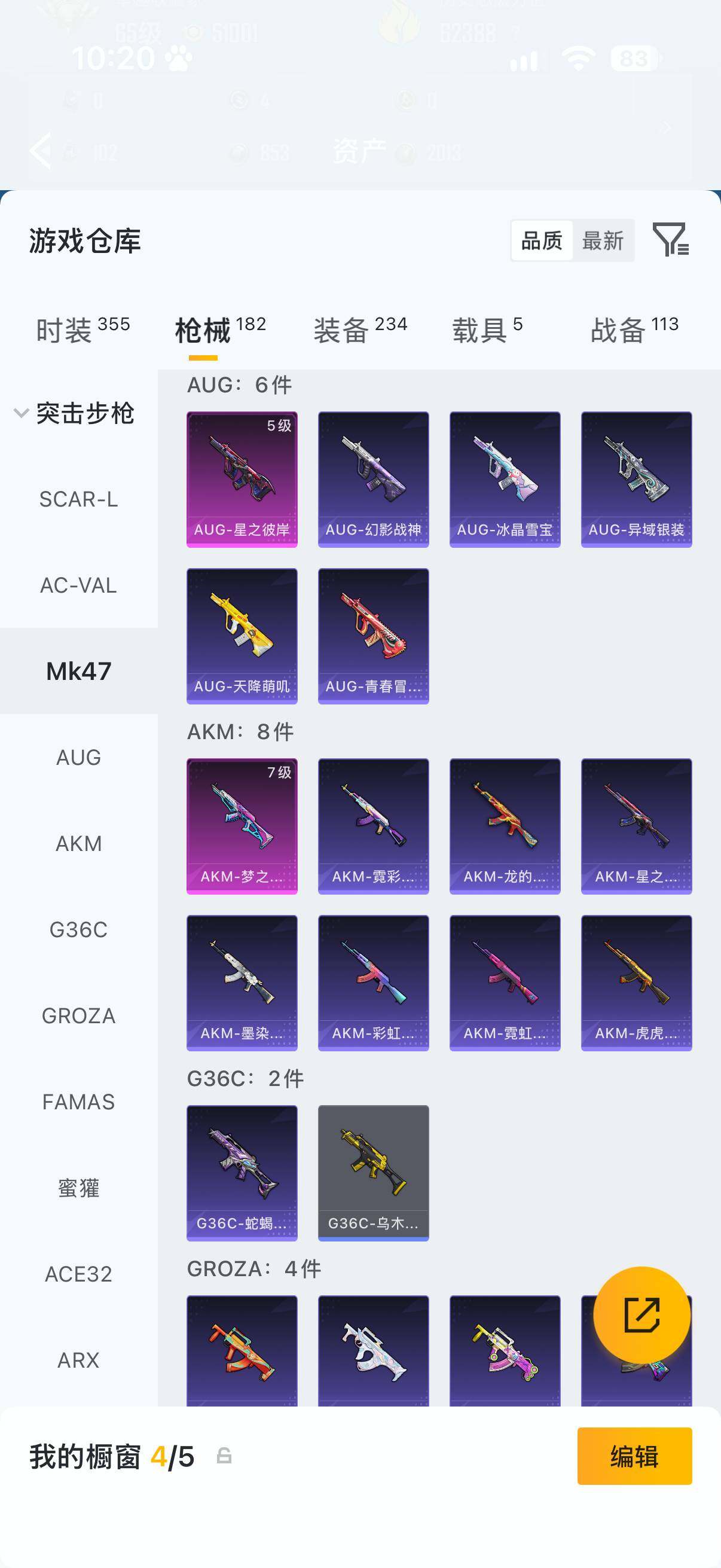721x1568 pixels.
Task: Tap the 编辑 button
Action: tap(634, 1456)
